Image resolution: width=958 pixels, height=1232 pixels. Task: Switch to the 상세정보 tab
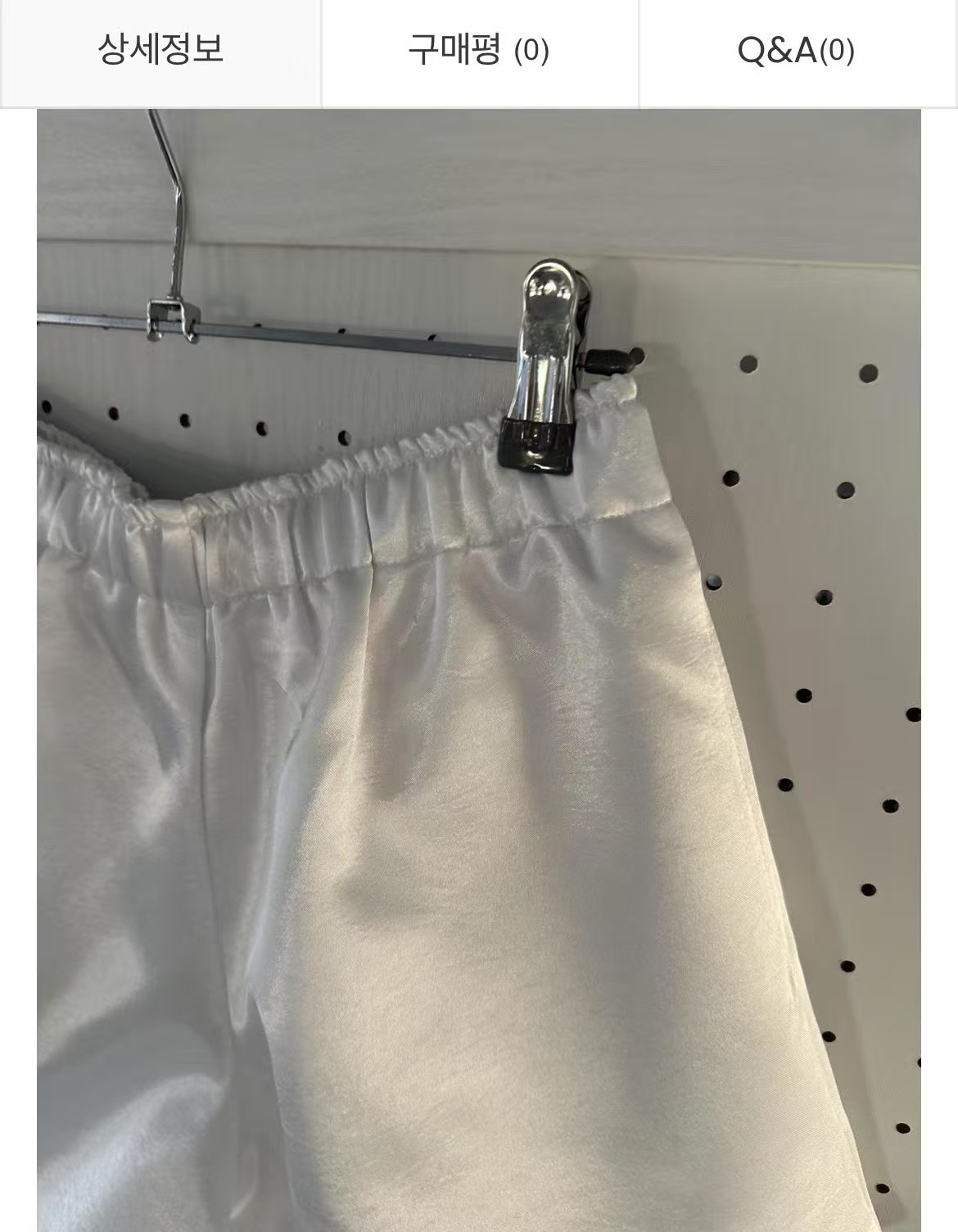coord(160,51)
